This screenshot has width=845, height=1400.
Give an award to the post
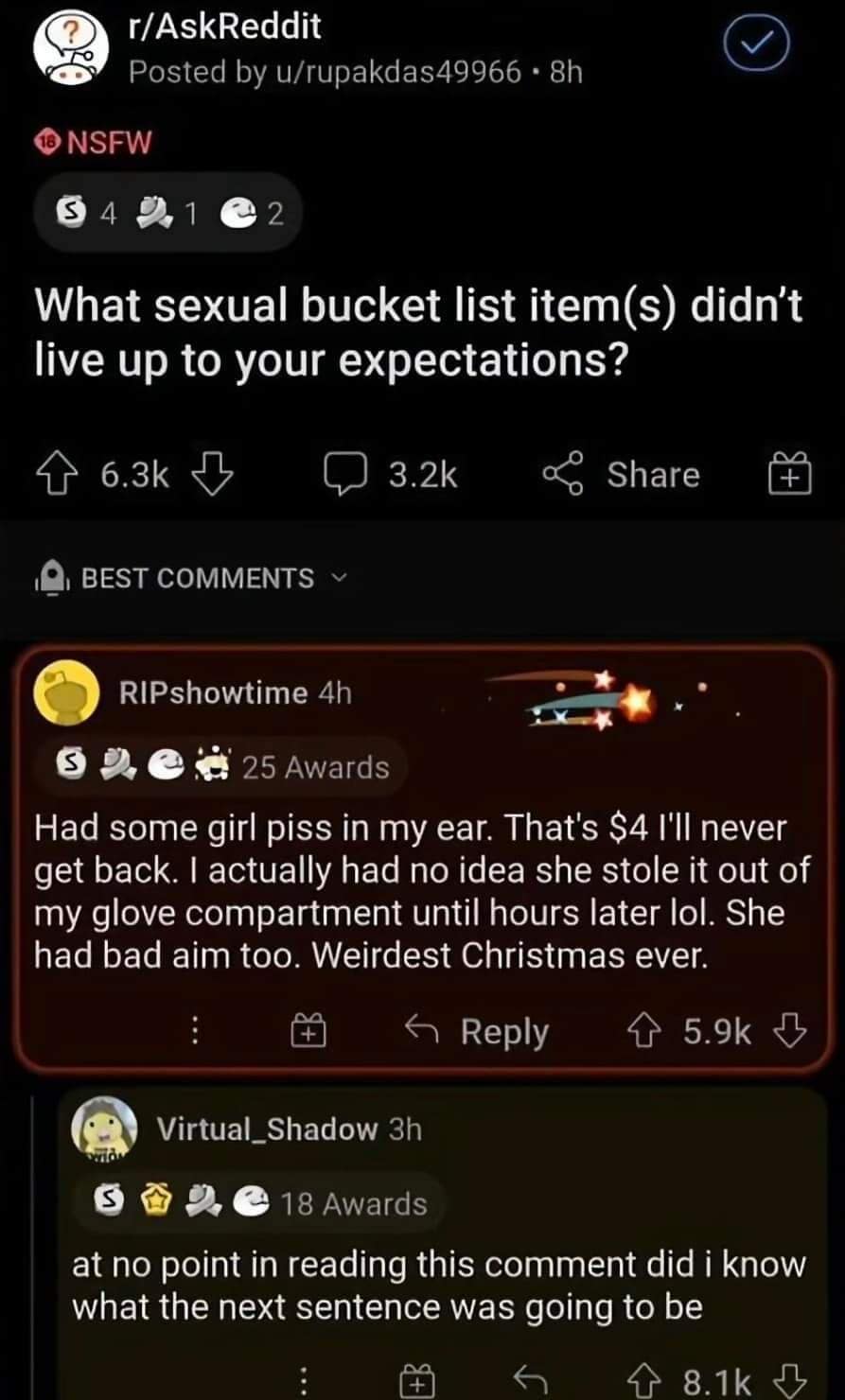(788, 475)
